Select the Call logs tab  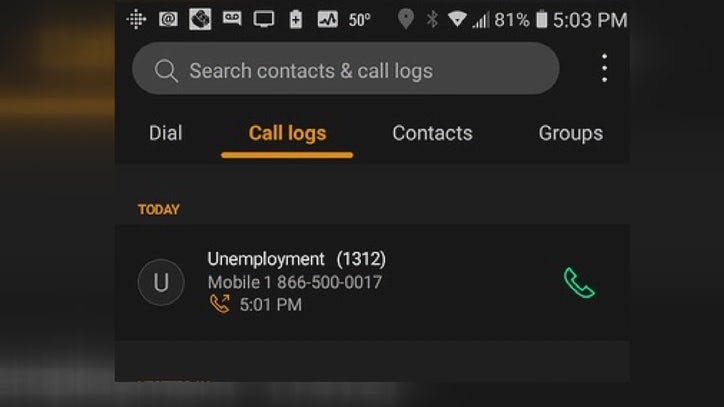point(287,133)
